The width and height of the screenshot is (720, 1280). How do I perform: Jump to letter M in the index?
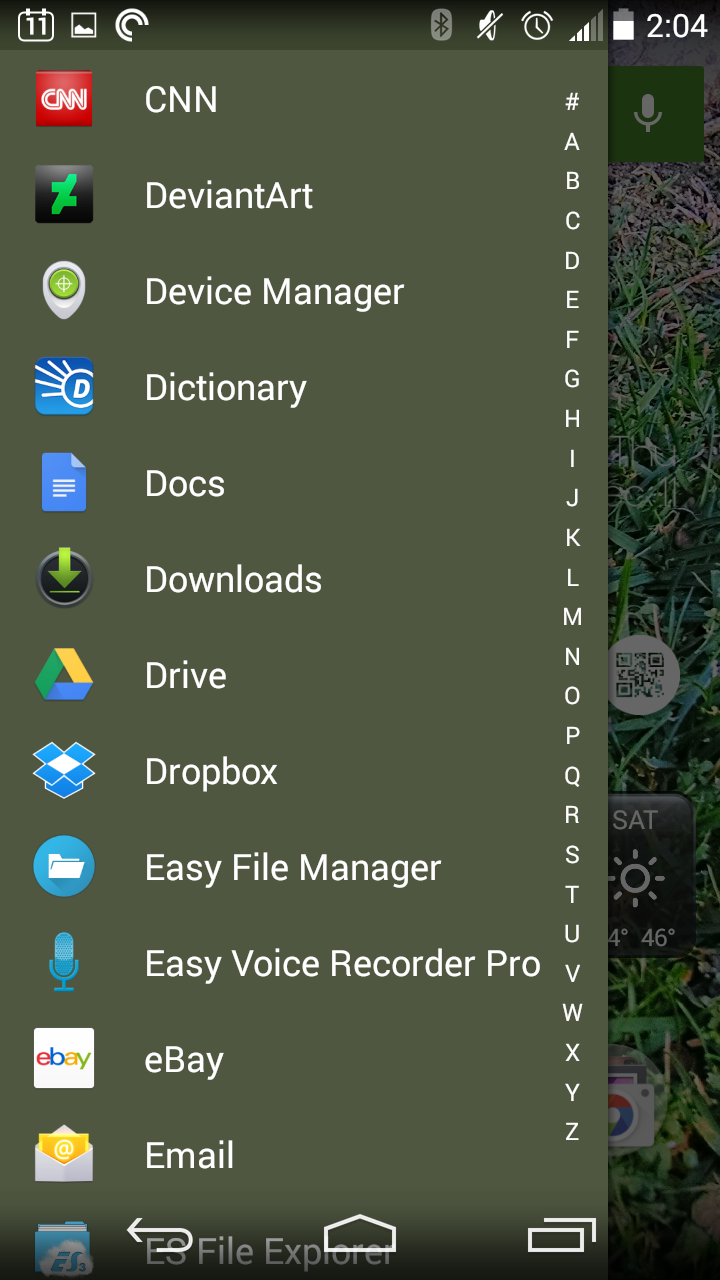(x=572, y=617)
